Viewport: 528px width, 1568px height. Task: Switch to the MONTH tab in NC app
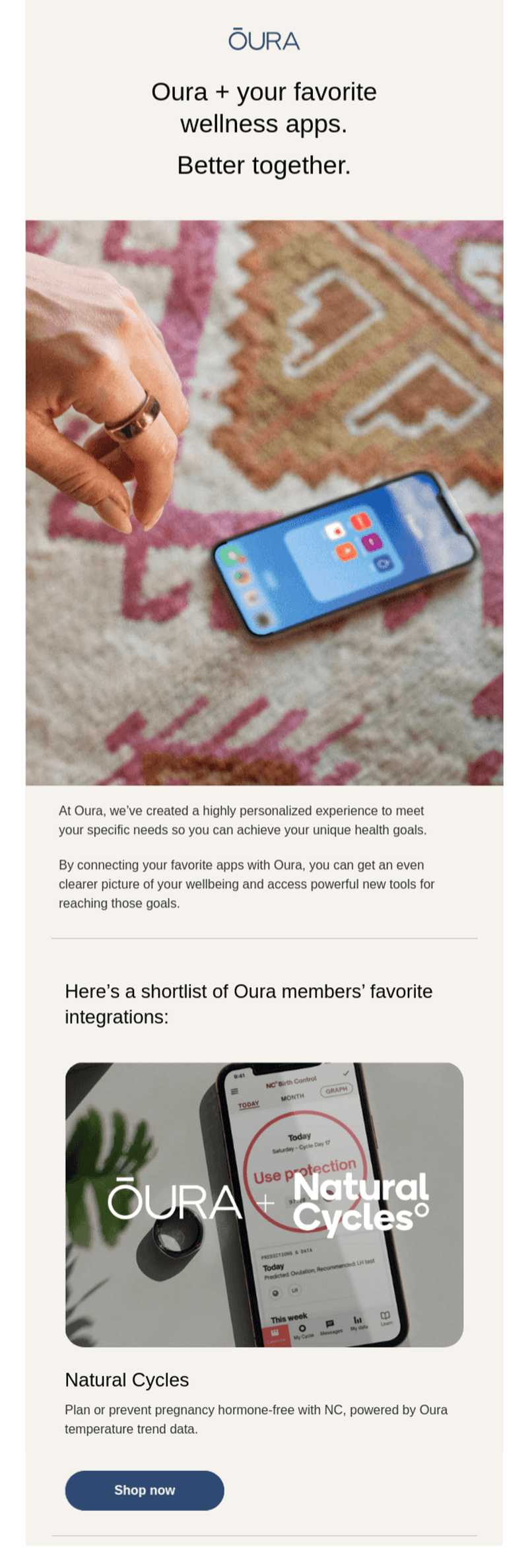[293, 1096]
